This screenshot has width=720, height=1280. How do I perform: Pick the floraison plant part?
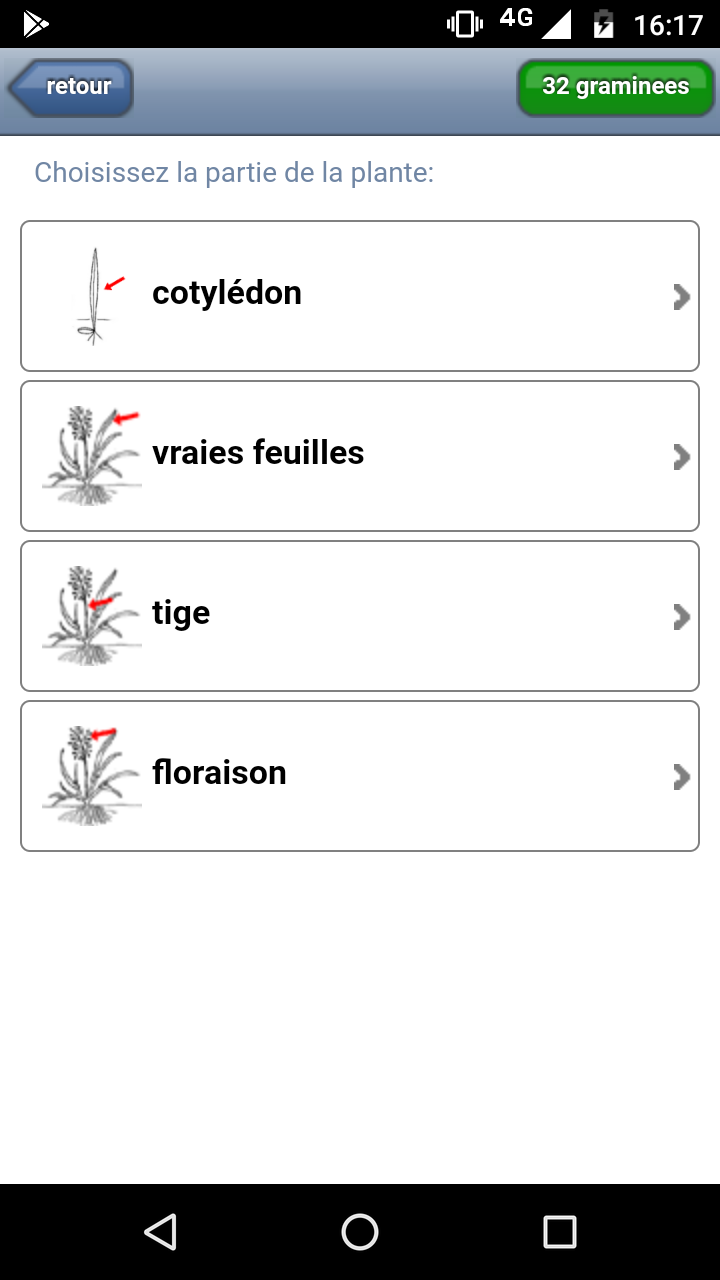(x=360, y=776)
